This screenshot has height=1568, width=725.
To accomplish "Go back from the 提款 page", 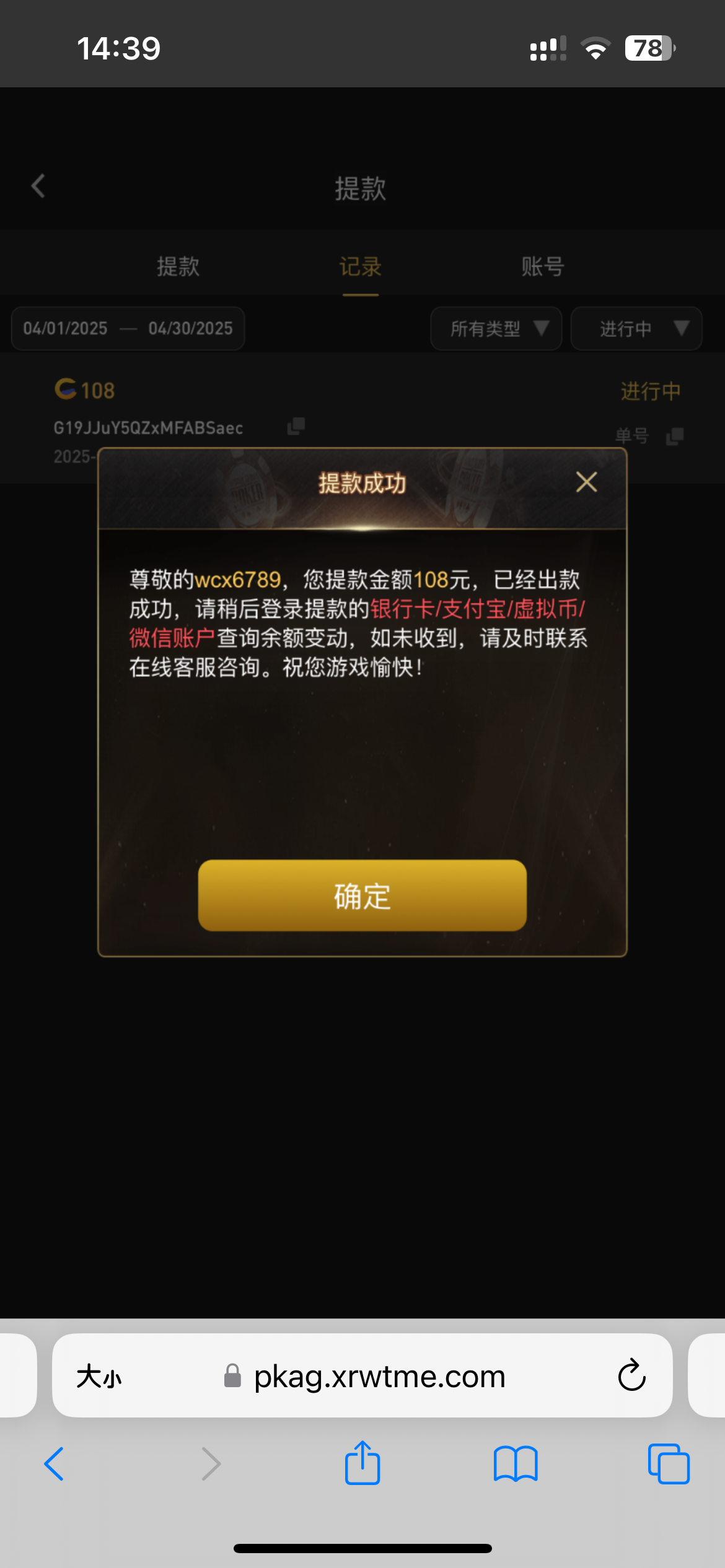I will tap(38, 186).
